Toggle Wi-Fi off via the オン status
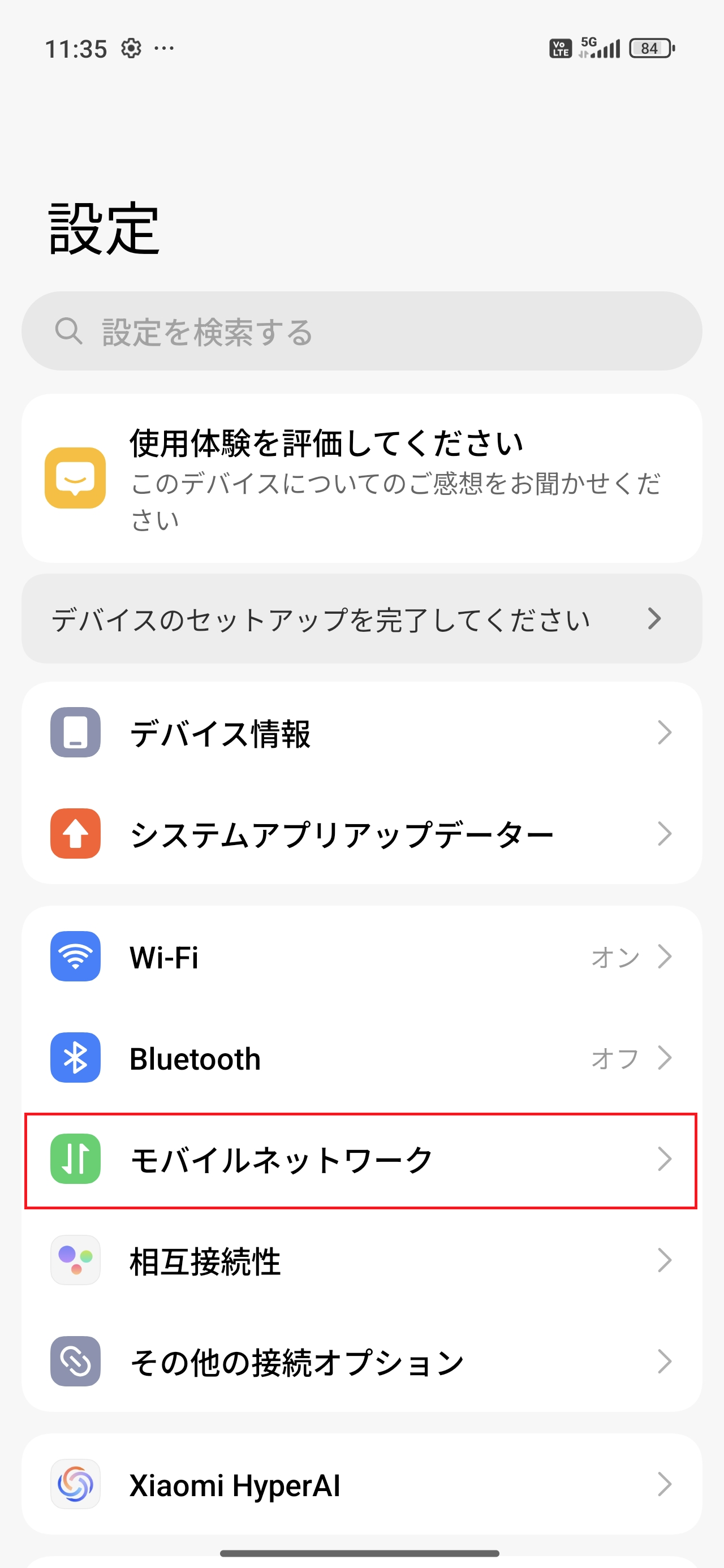724x1568 pixels. 614,957
